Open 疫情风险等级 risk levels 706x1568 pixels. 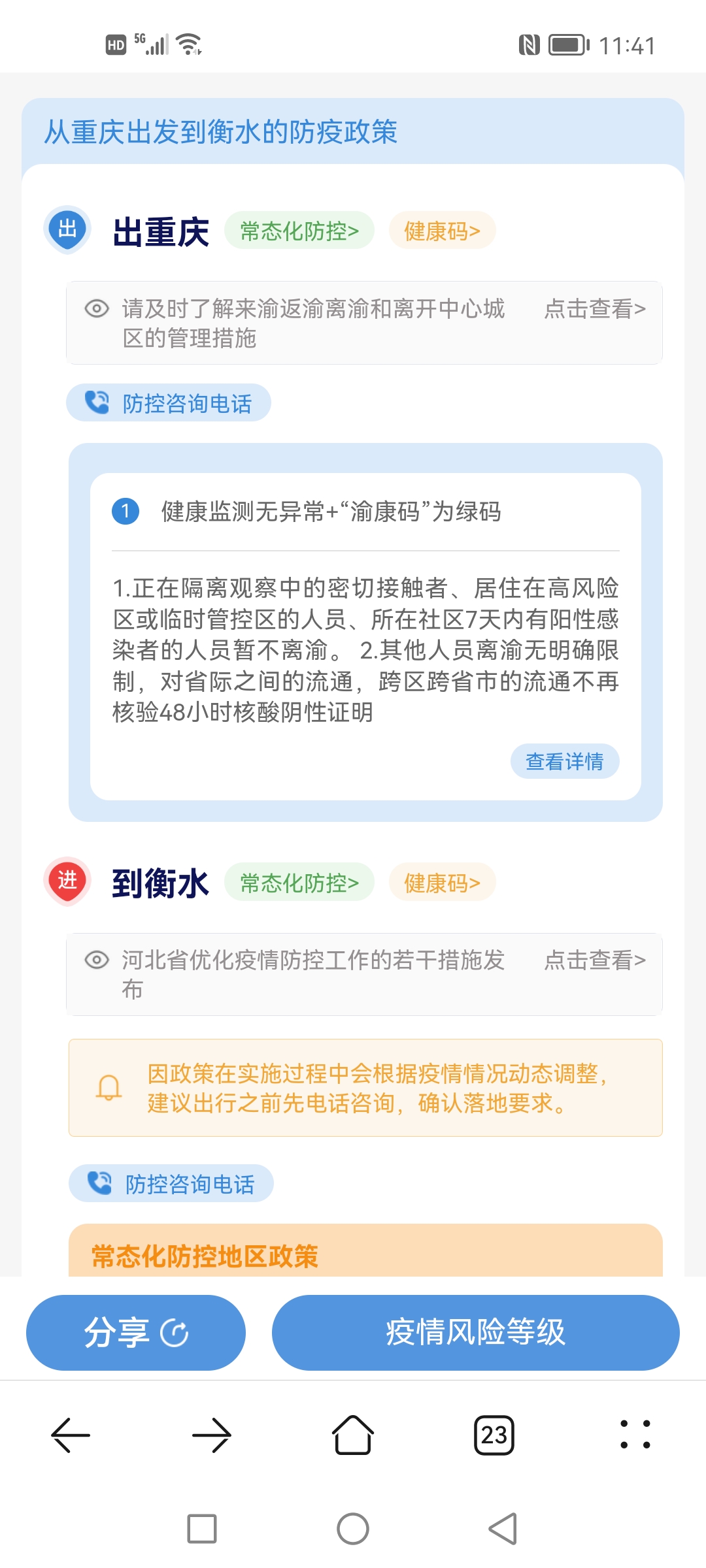[476, 1333]
